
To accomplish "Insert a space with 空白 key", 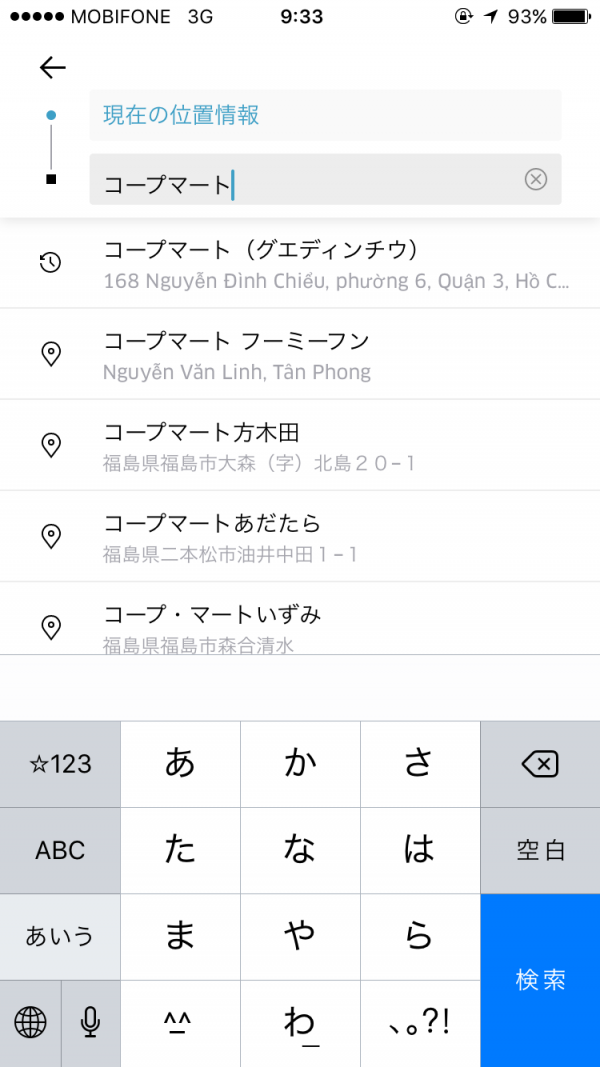I will [540, 851].
